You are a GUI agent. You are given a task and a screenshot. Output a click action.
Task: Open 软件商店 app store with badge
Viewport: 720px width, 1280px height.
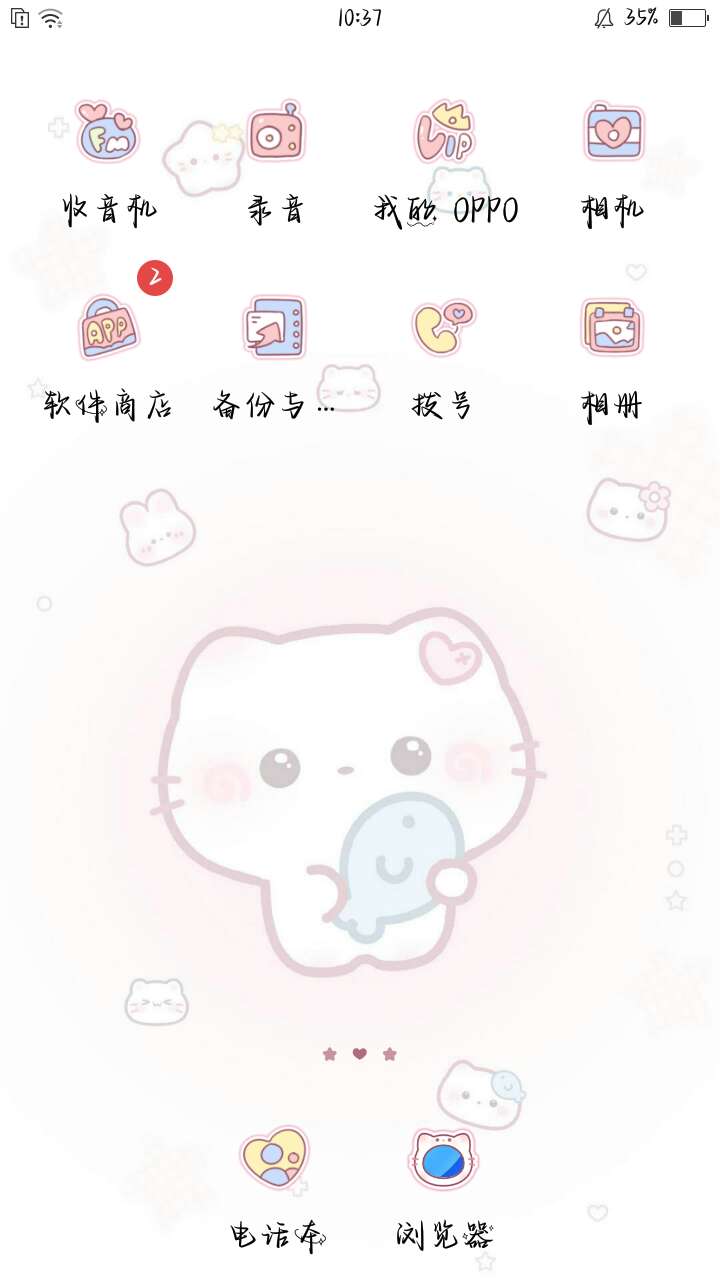pos(108,328)
